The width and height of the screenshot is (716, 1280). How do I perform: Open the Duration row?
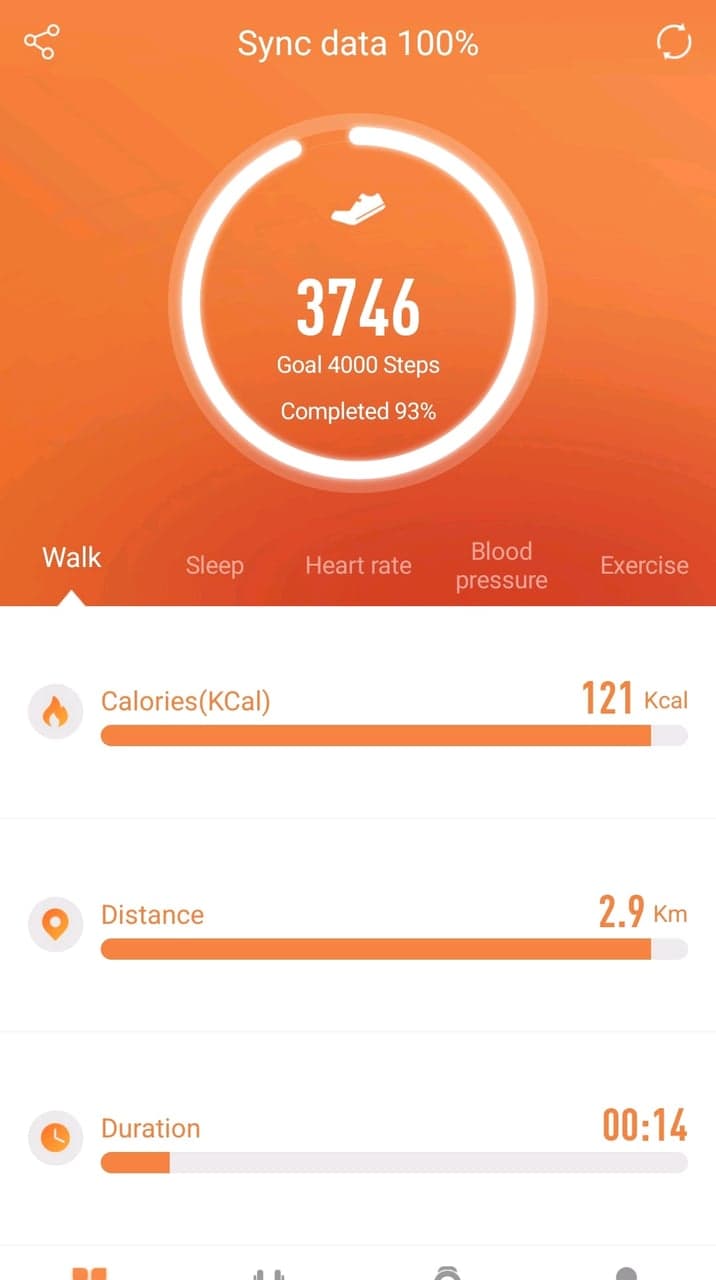click(x=358, y=1142)
